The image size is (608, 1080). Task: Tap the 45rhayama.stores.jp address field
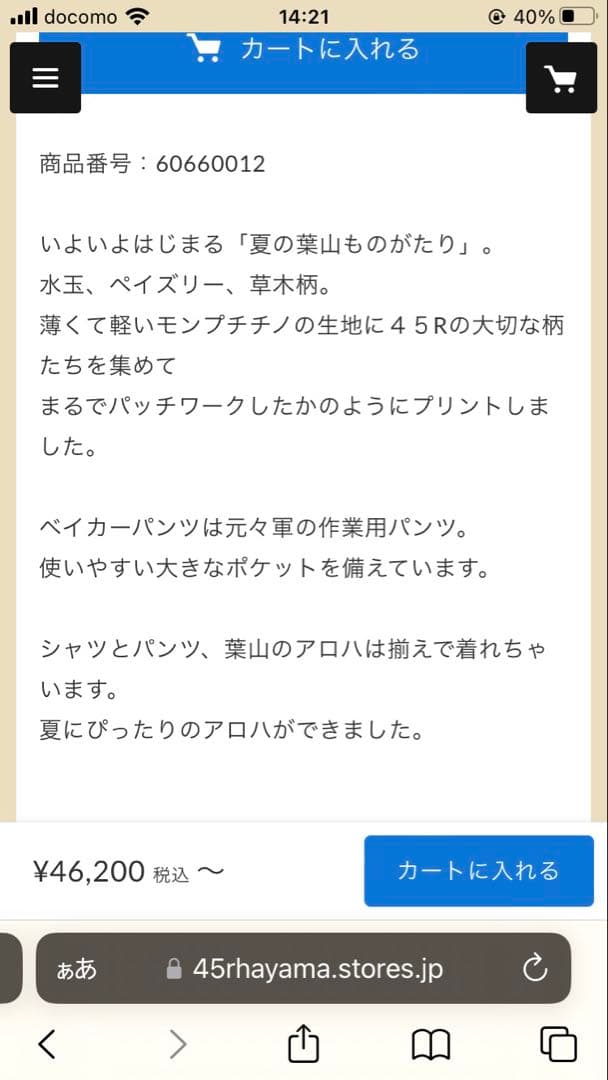click(x=317, y=968)
